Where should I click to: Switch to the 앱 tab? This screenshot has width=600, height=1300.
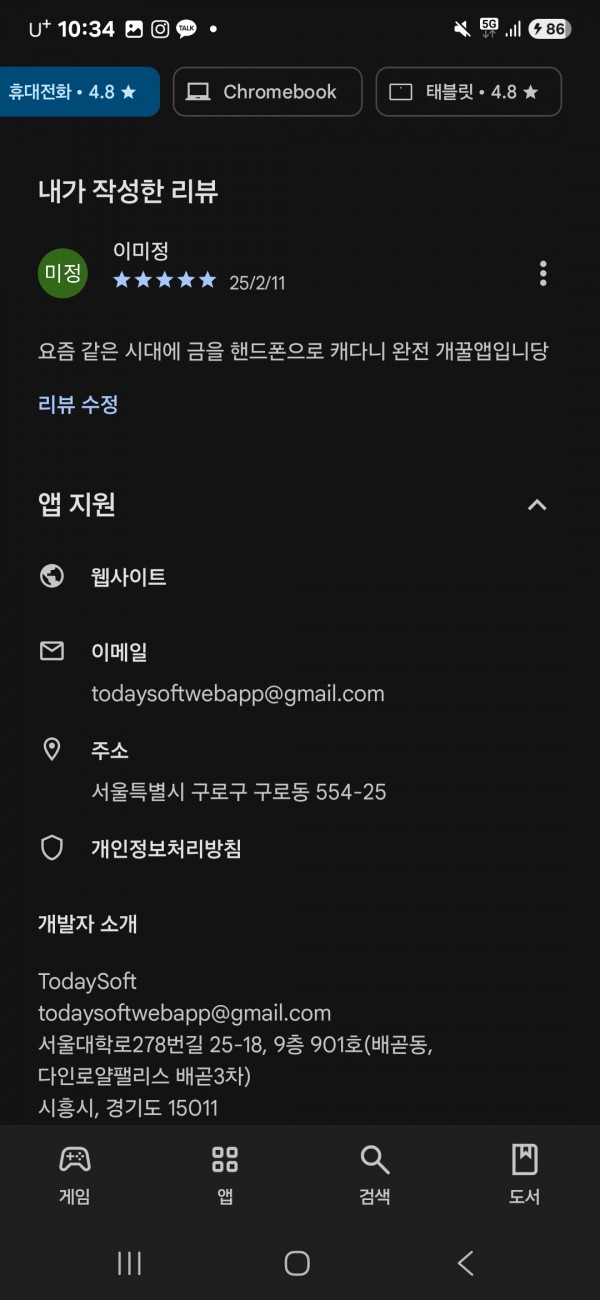(x=225, y=1175)
